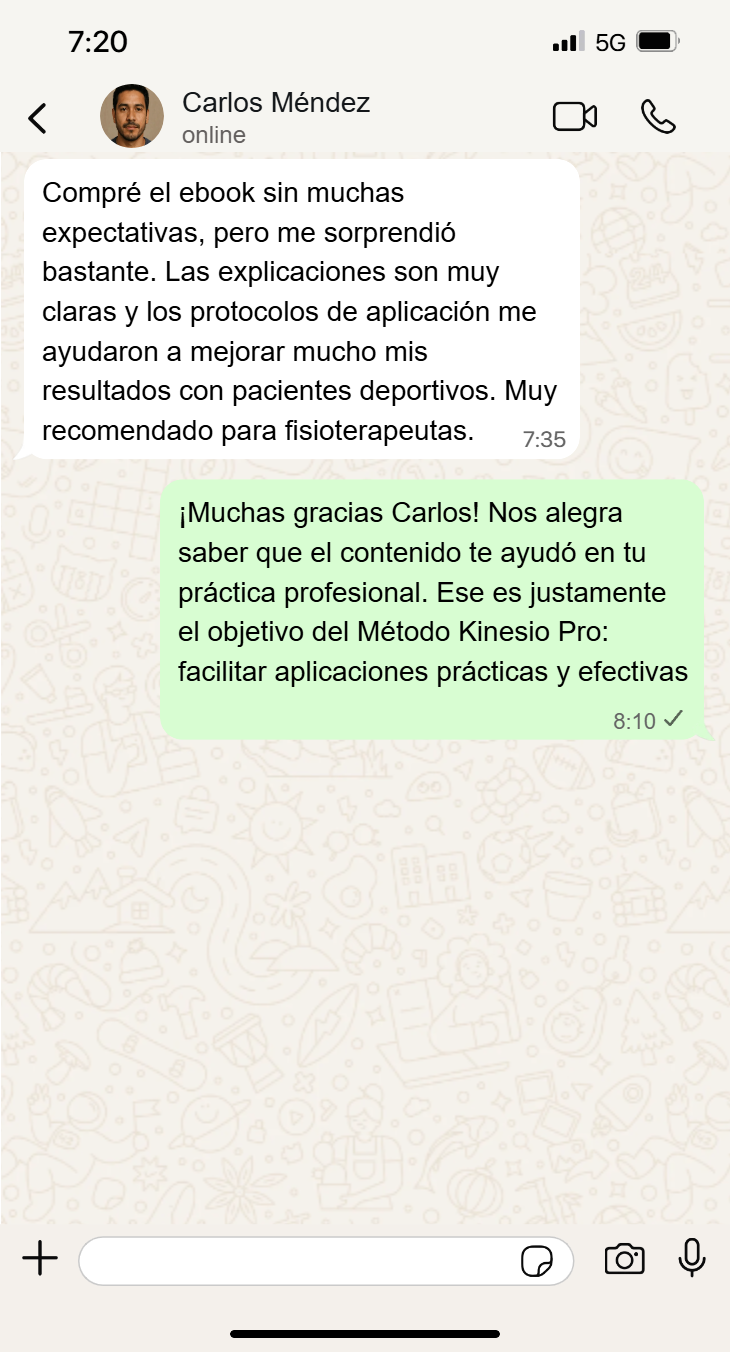The height and width of the screenshot is (1352, 730).
Task: Focus the message input field
Action: (x=300, y=1260)
